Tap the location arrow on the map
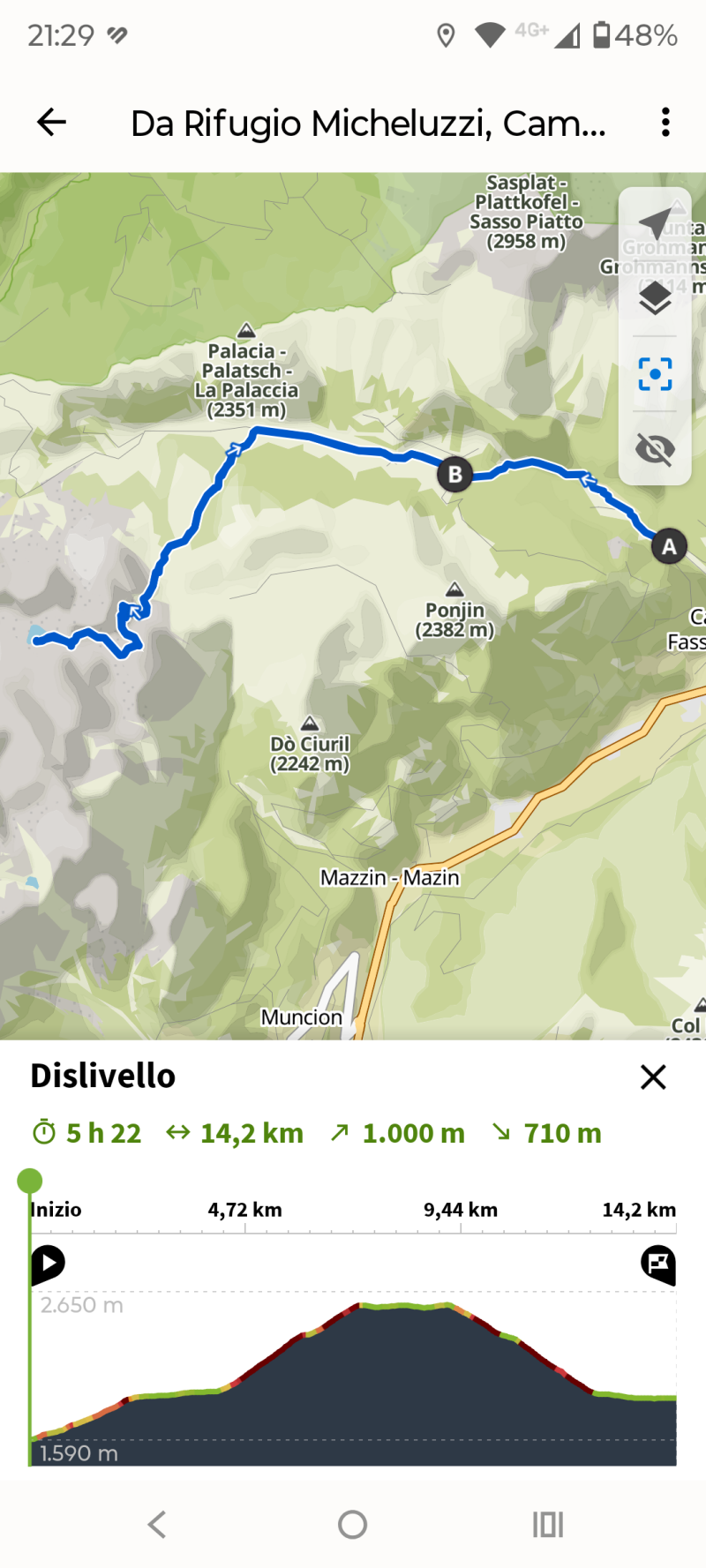 point(655,224)
